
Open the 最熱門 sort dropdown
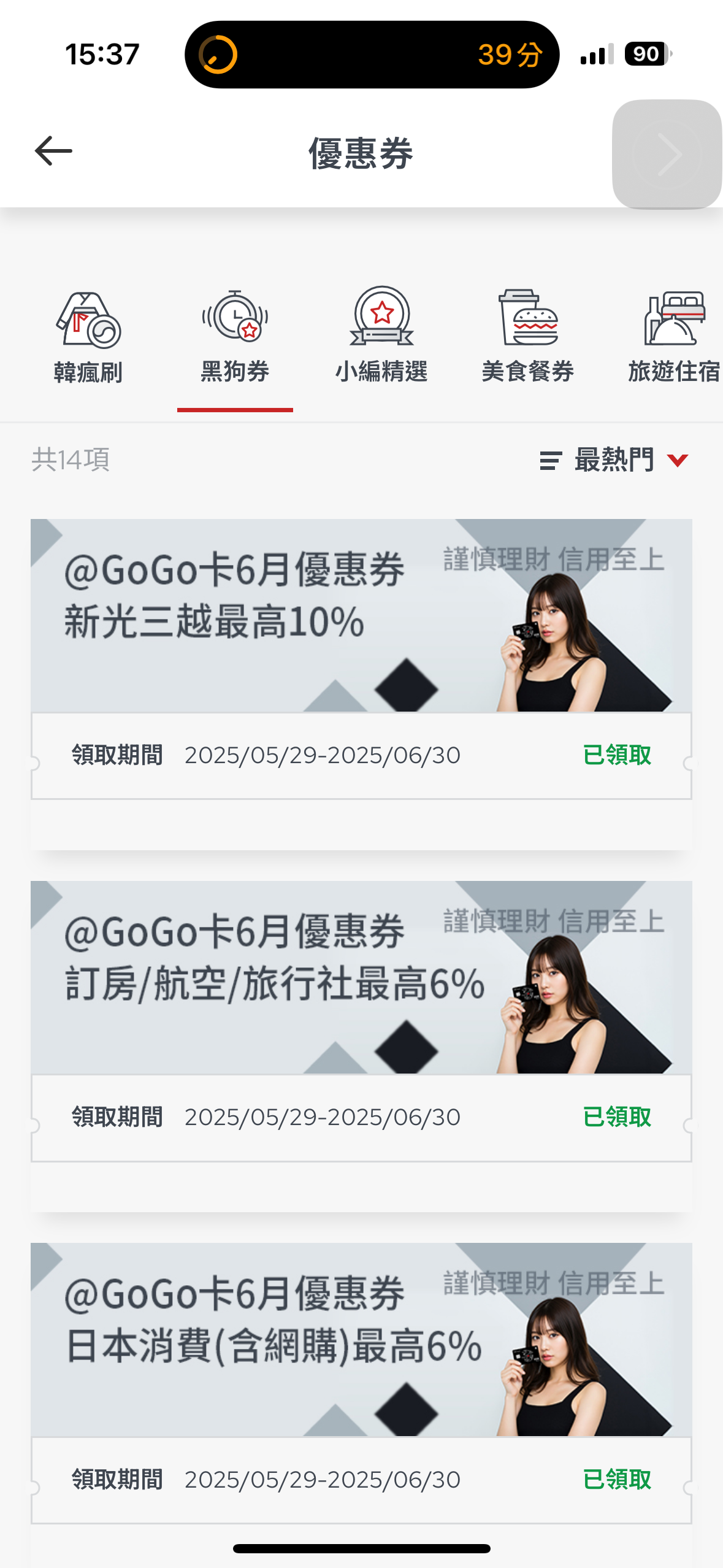[614, 460]
